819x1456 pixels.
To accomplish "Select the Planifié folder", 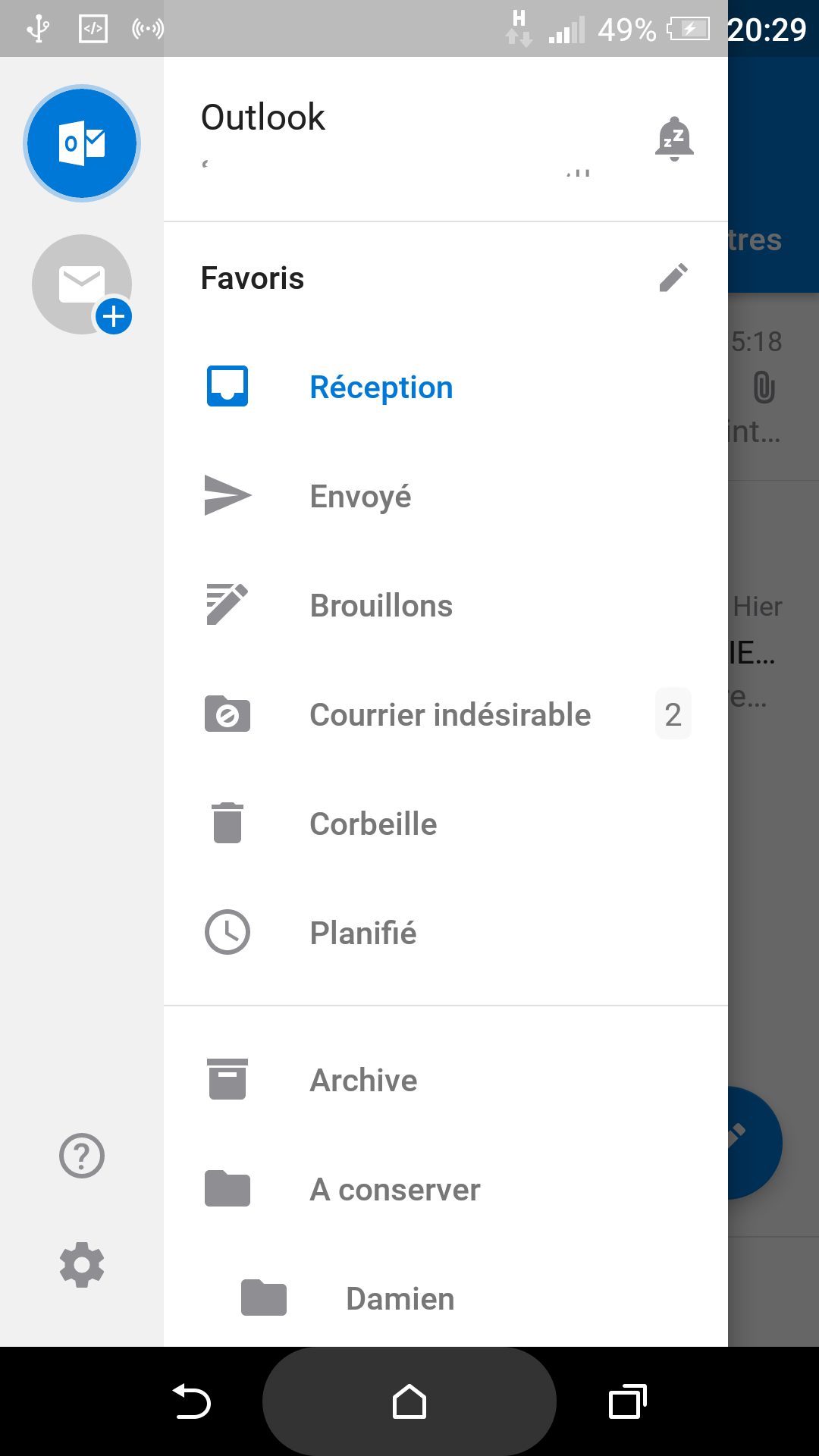I will click(x=362, y=934).
